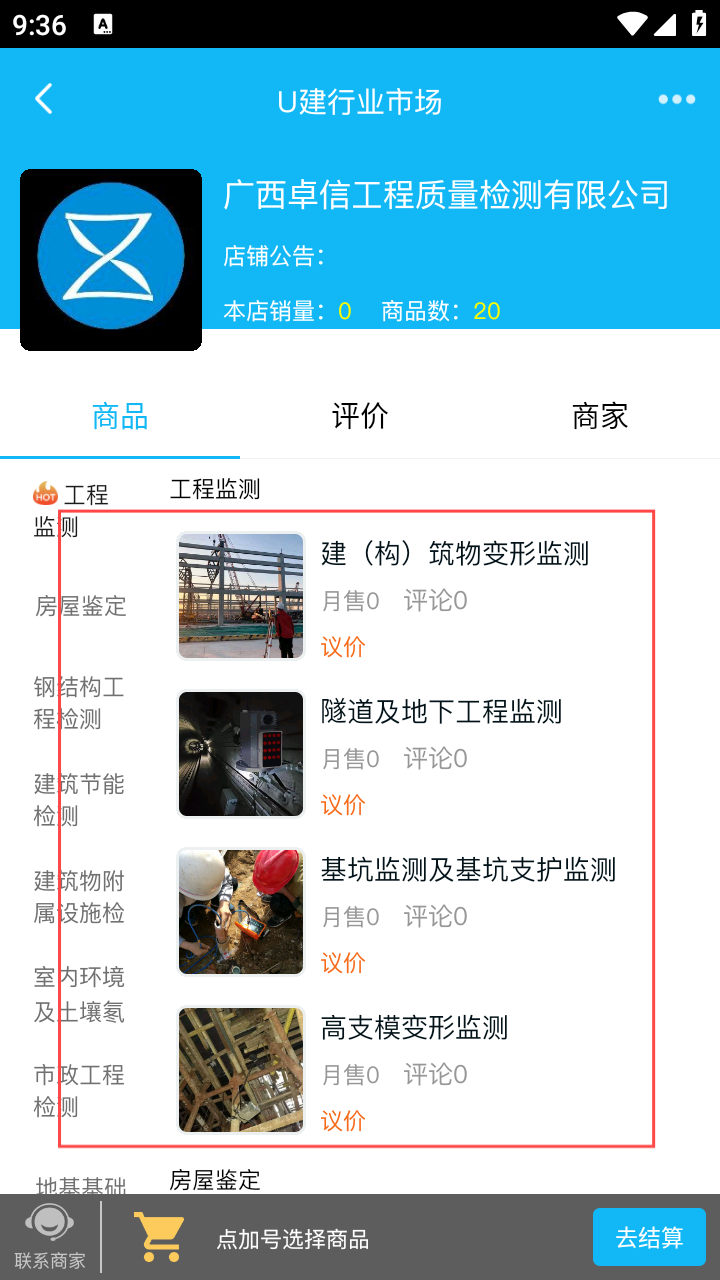This screenshot has height=1280, width=720.
Task: Tap 去结算 to check out
Action: [x=649, y=1237]
